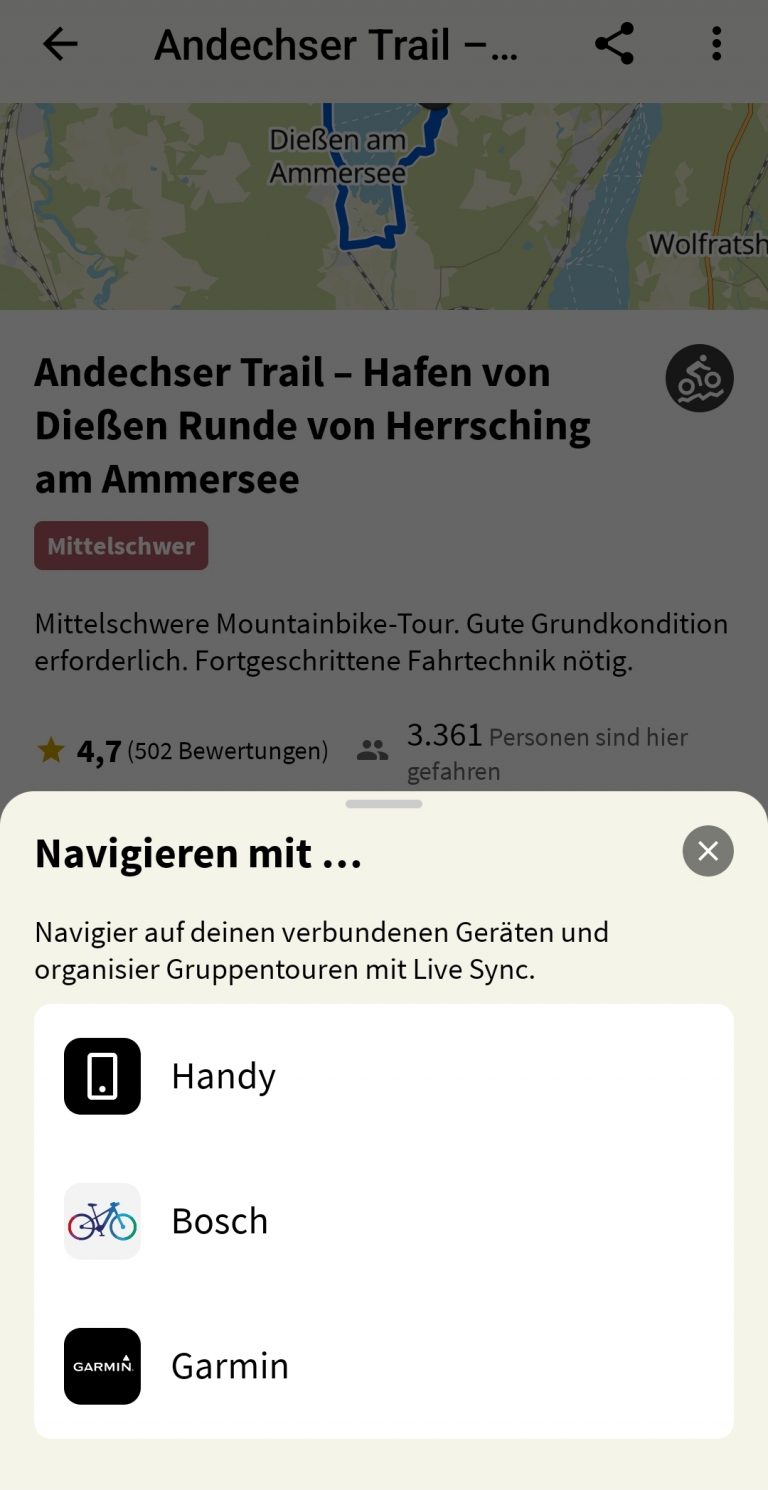Tap the gold star rating icon
Viewport: 768px width, 1490px height.
(x=51, y=748)
